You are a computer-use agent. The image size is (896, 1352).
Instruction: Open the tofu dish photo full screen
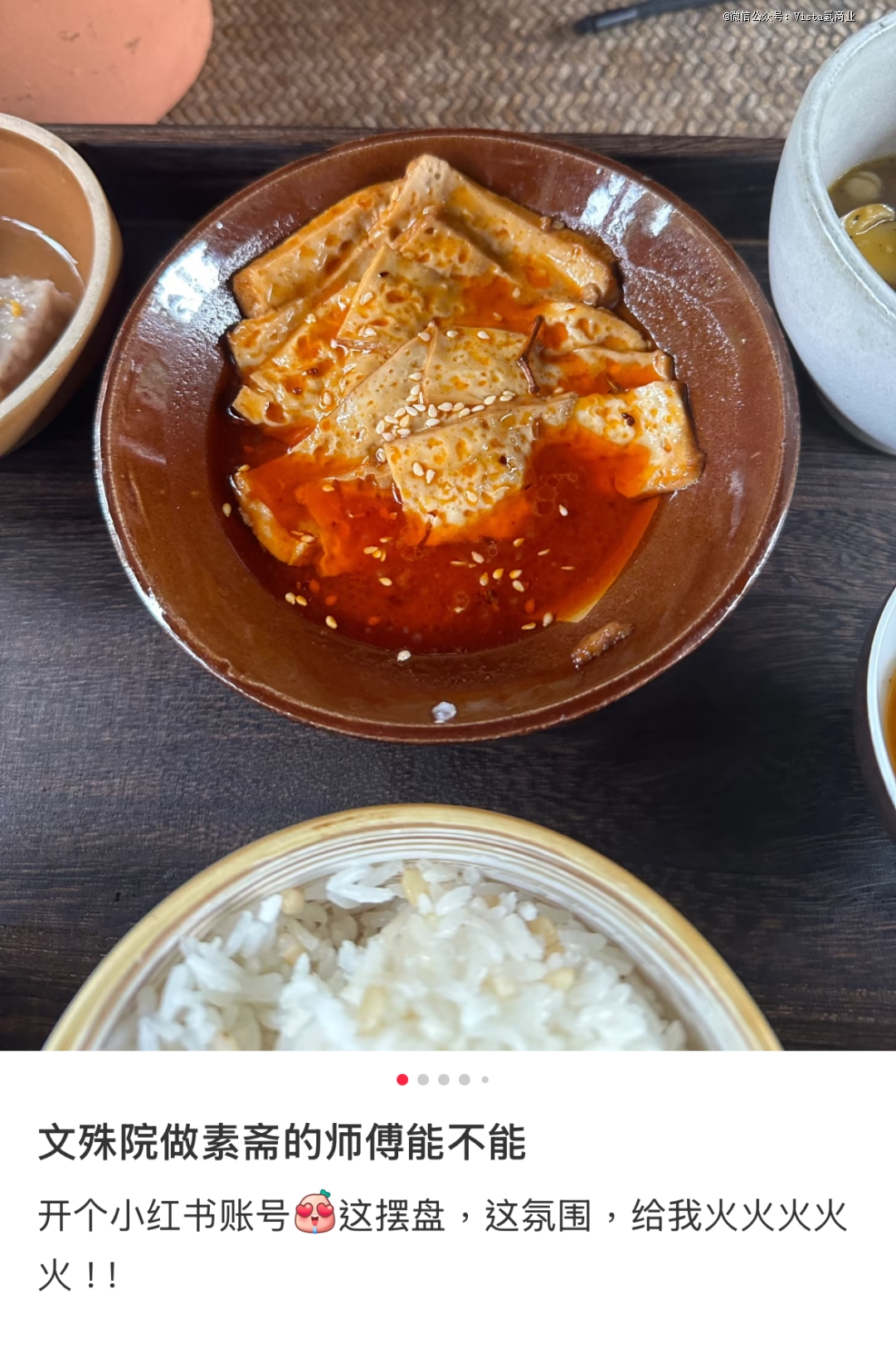[448, 432]
